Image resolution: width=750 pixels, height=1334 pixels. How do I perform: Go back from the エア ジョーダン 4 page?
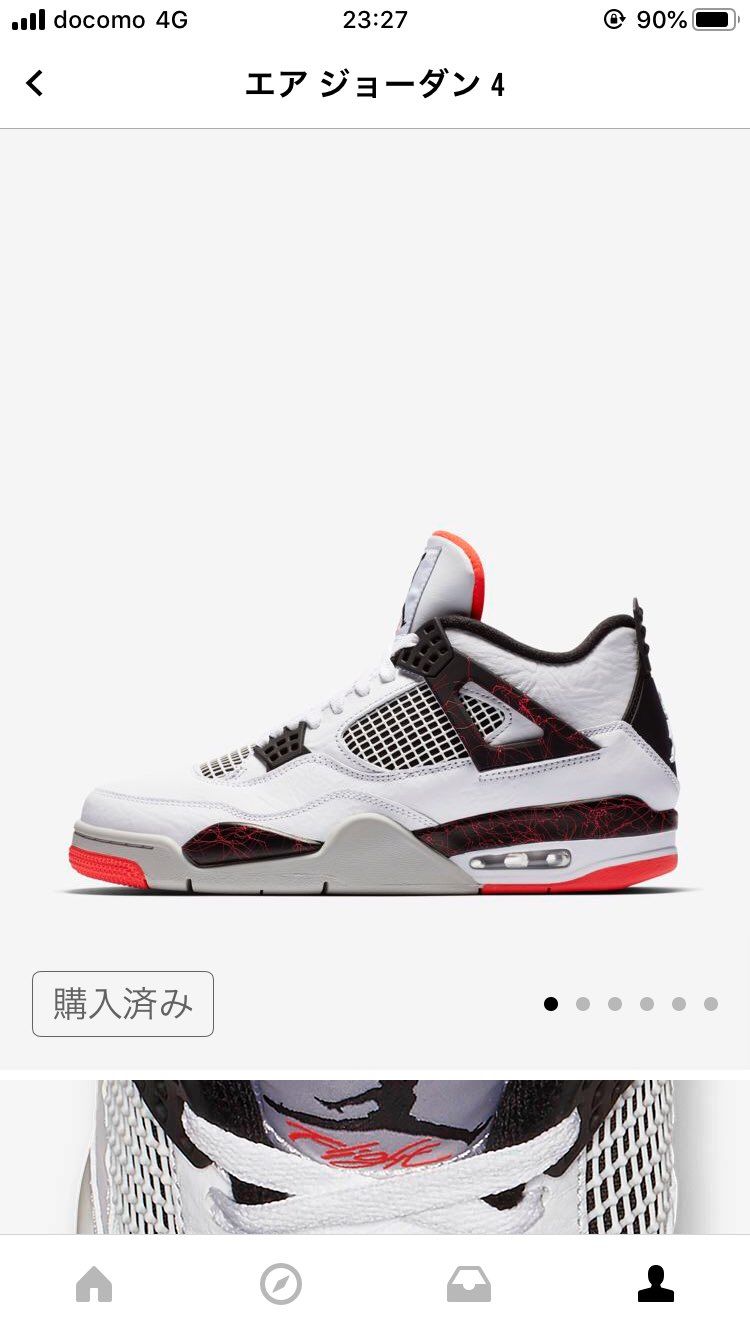point(35,84)
